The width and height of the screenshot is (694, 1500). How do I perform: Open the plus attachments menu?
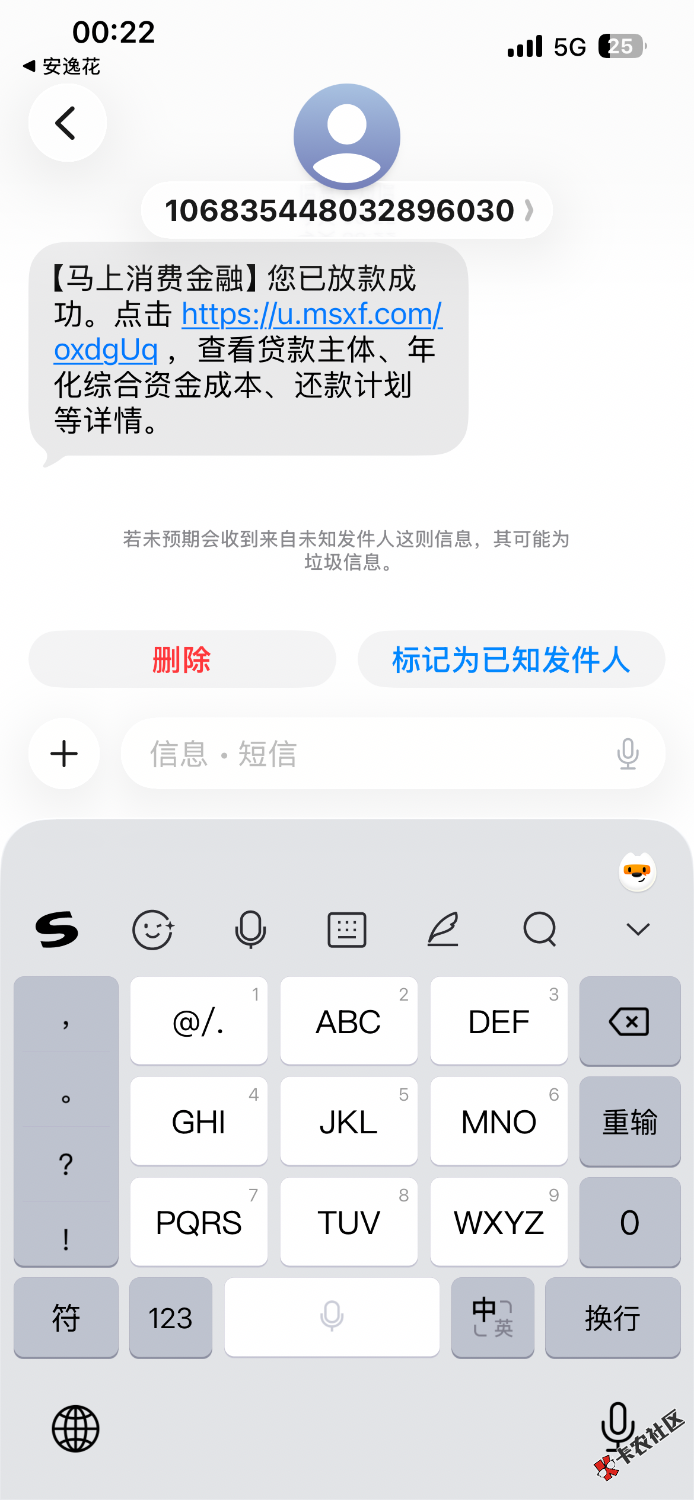coord(64,754)
